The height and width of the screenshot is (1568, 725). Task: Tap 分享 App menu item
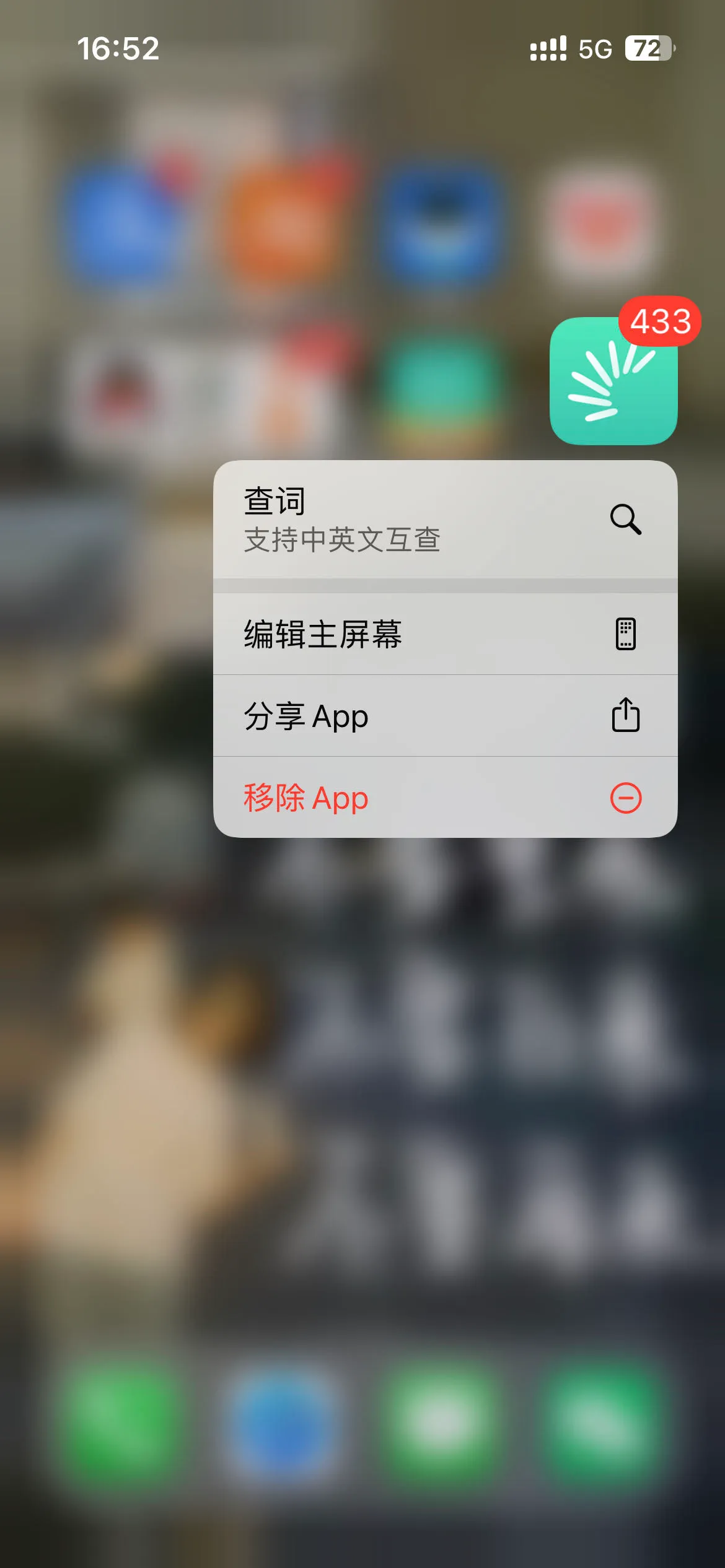tap(444, 716)
